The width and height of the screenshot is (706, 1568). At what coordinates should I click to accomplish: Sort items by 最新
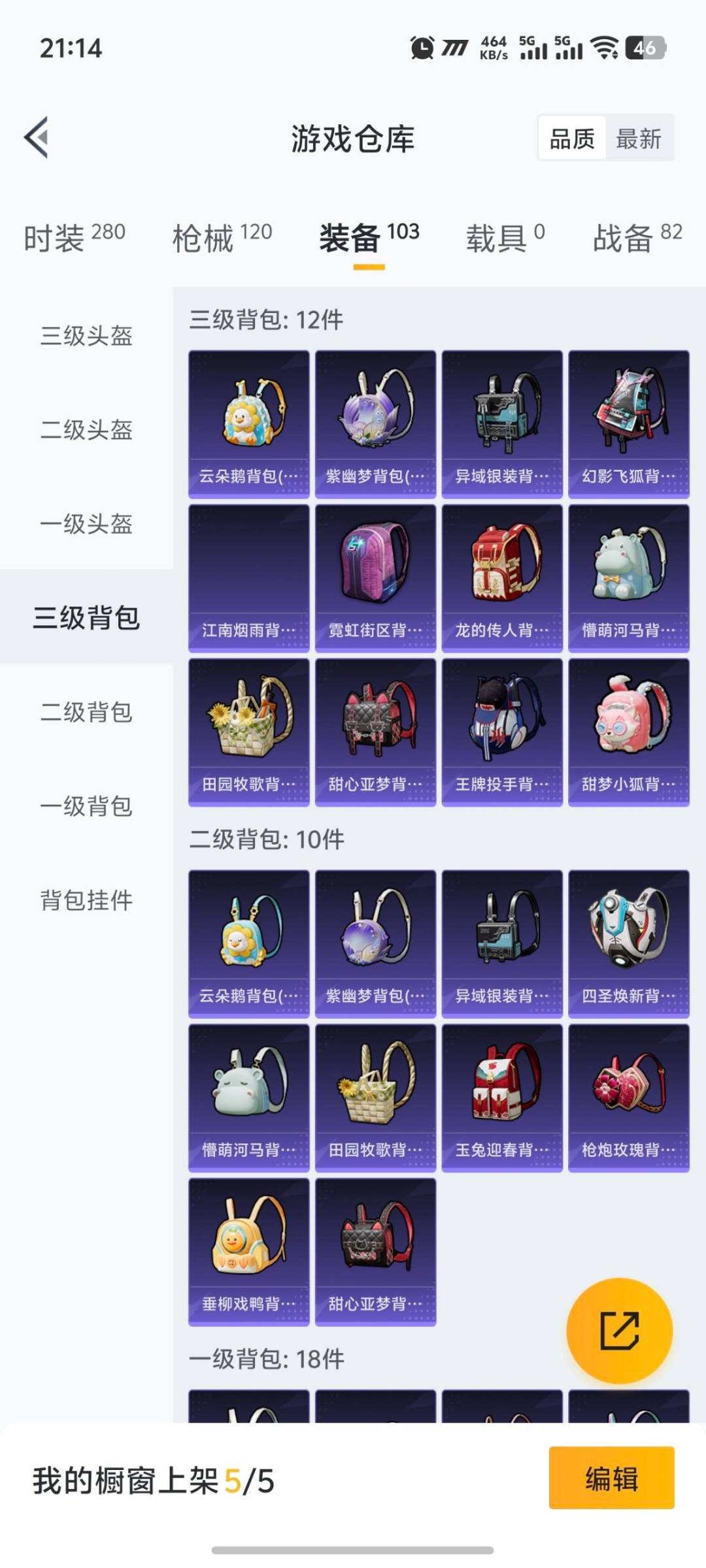(639, 139)
